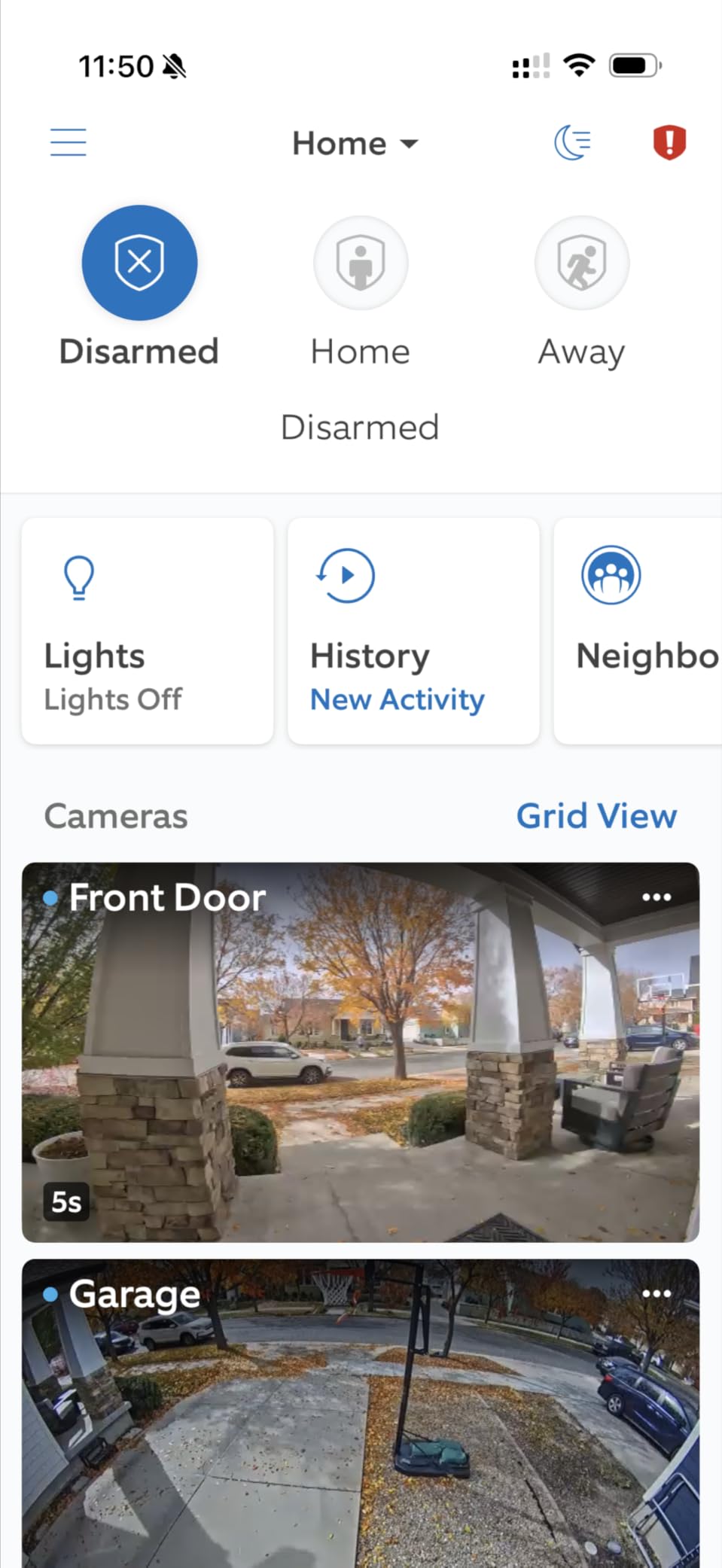Tap the Neighbors community icon

coord(611,574)
